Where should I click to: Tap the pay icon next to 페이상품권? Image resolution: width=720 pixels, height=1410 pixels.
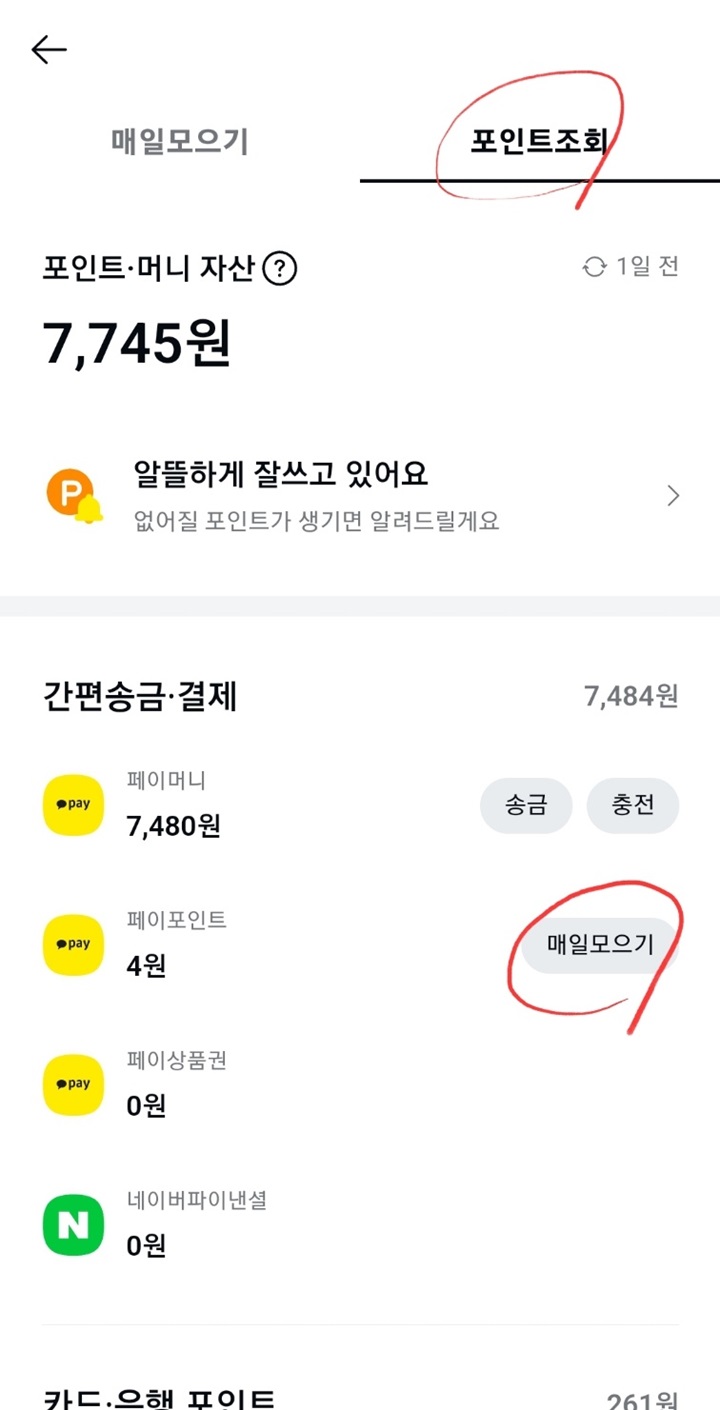pyautogui.click(x=72, y=1084)
